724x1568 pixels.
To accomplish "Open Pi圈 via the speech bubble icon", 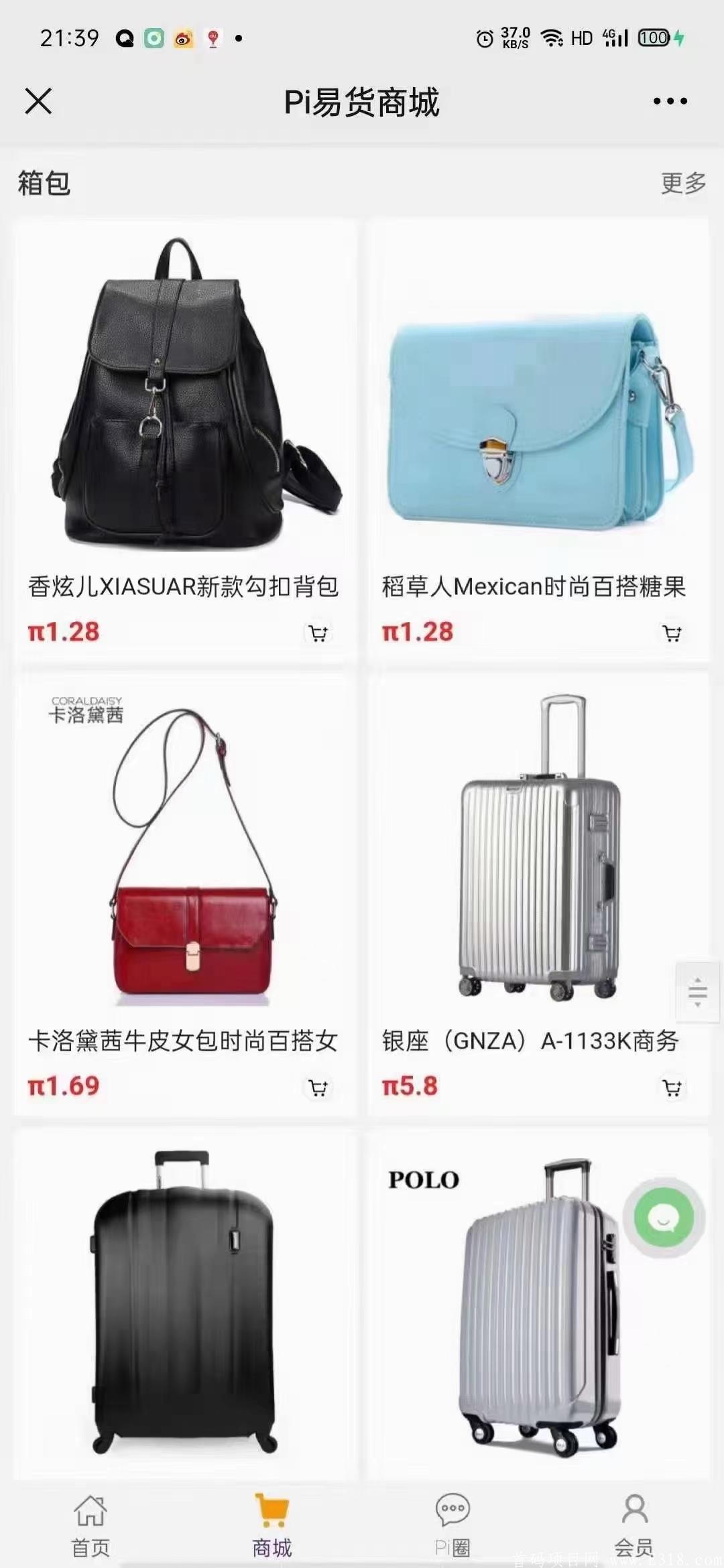I will click(454, 1510).
